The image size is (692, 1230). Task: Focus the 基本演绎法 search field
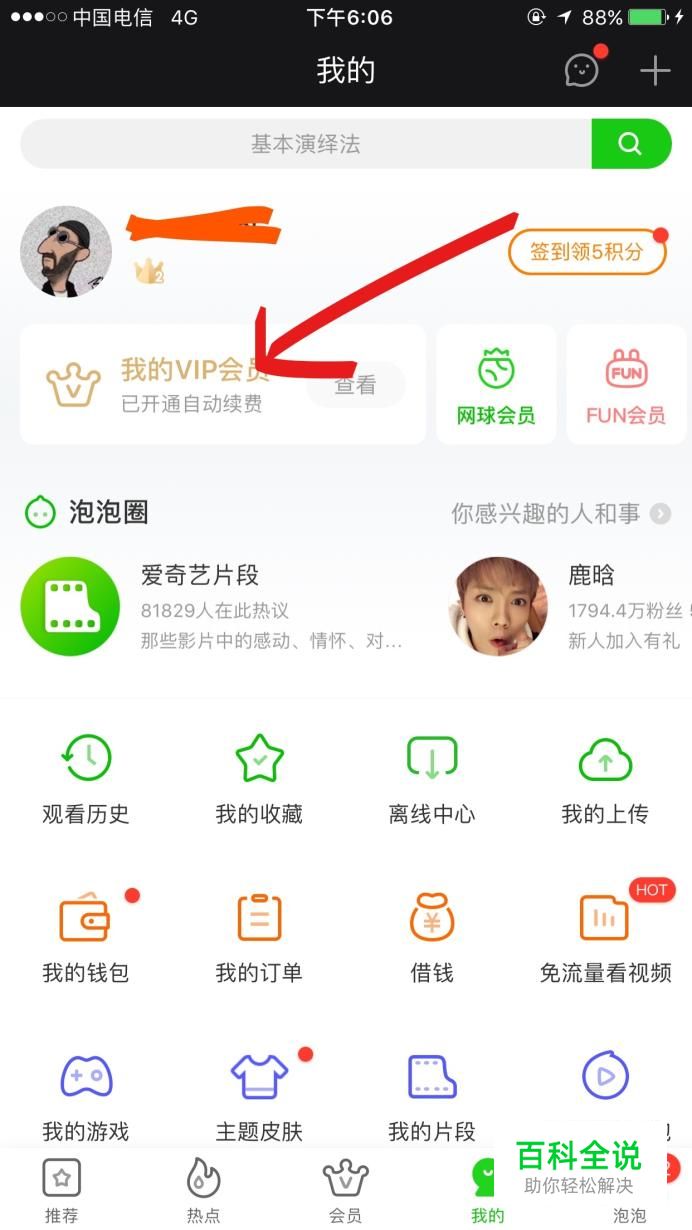[x=306, y=144]
